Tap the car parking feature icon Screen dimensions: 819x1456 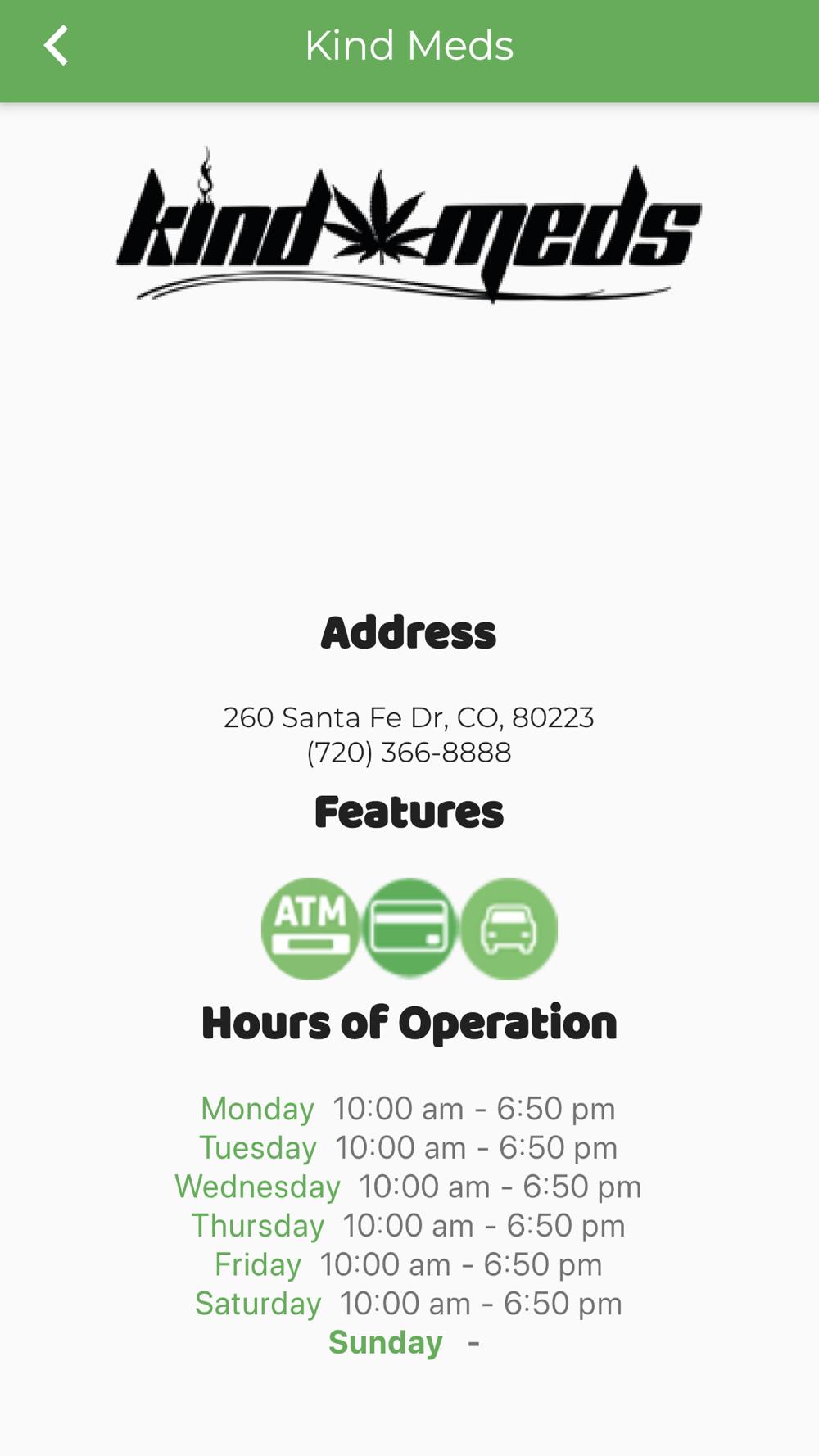coord(509,929)
